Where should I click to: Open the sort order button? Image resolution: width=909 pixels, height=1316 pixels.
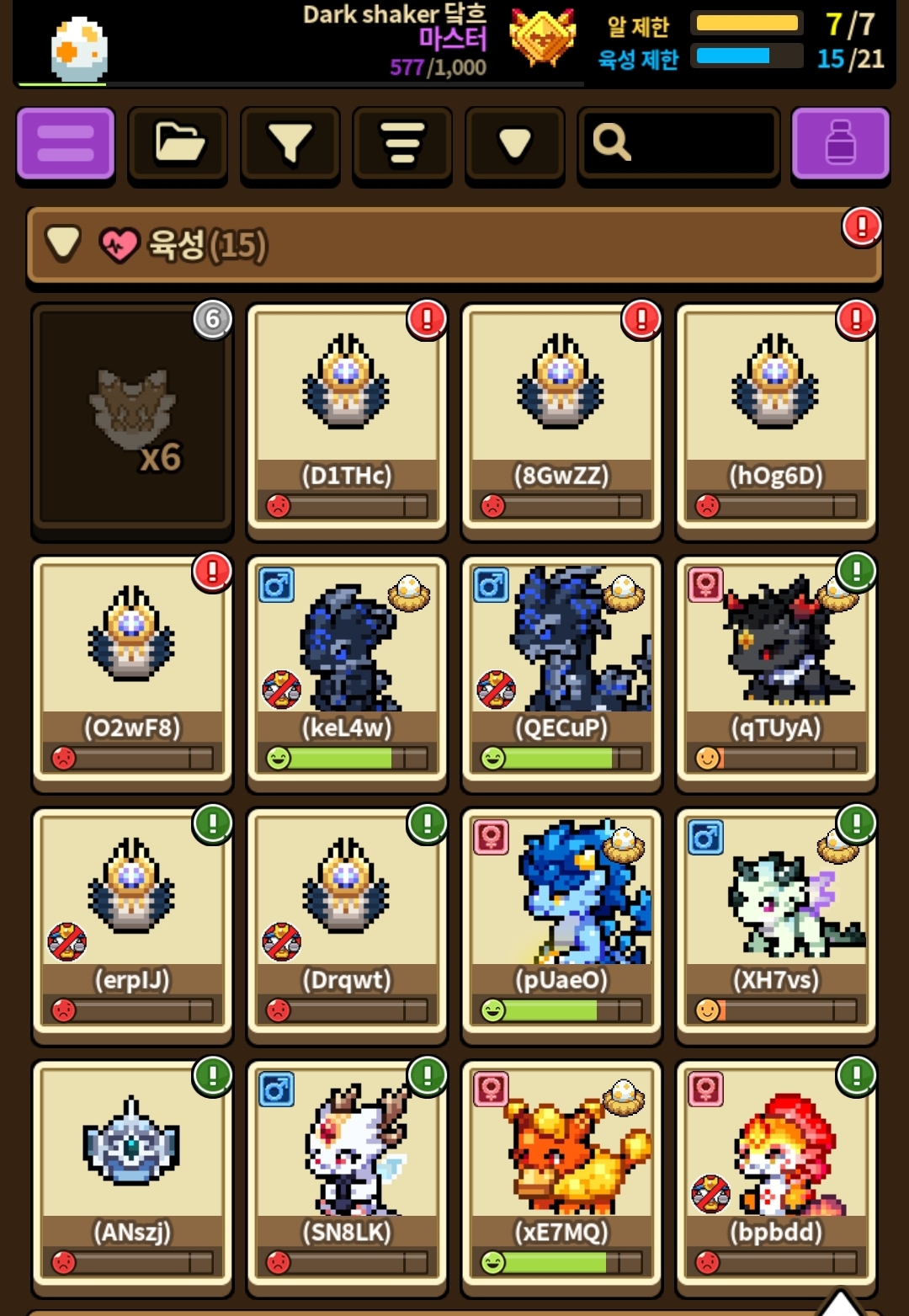click(402, 143)
